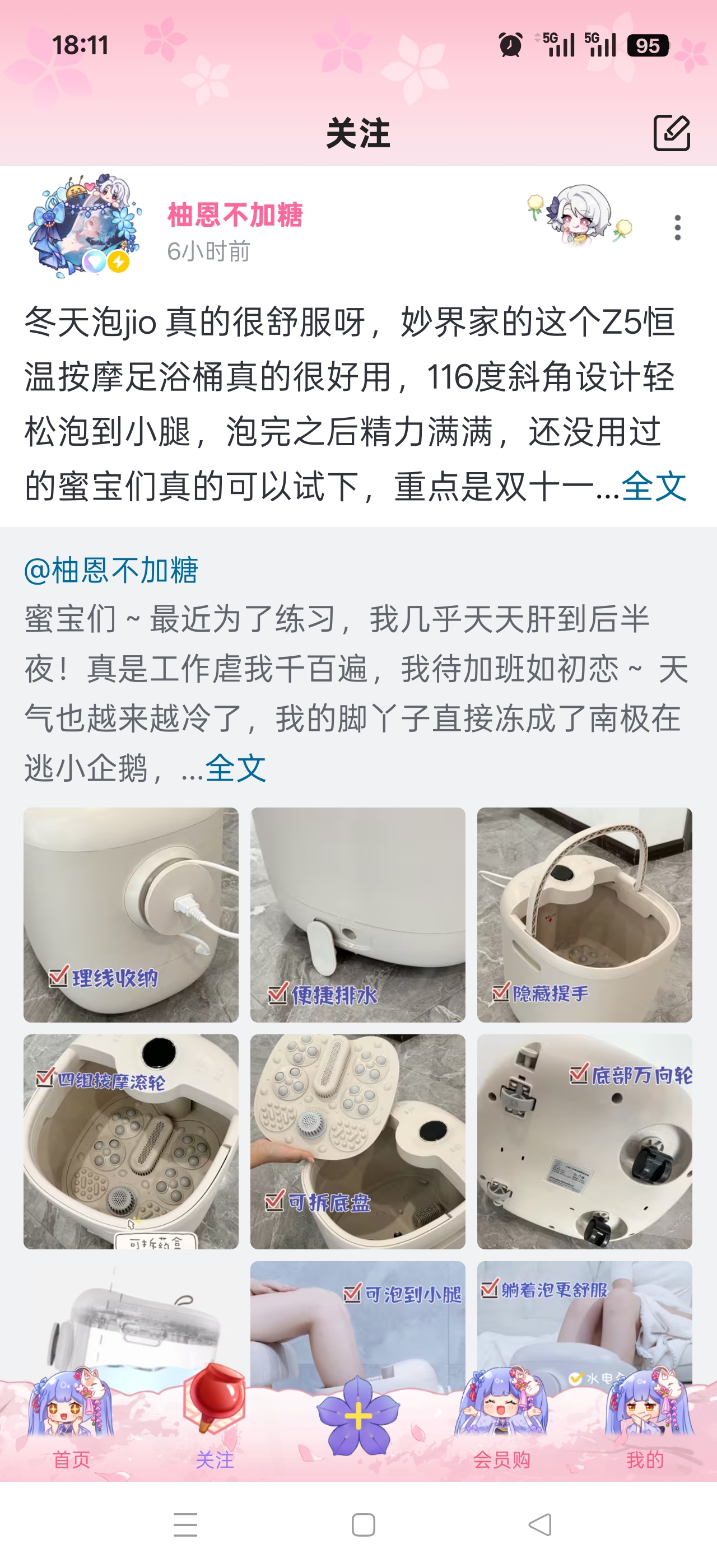717x1568 pixels.
Task: View the 便捷排水 image
Action: 358,915
